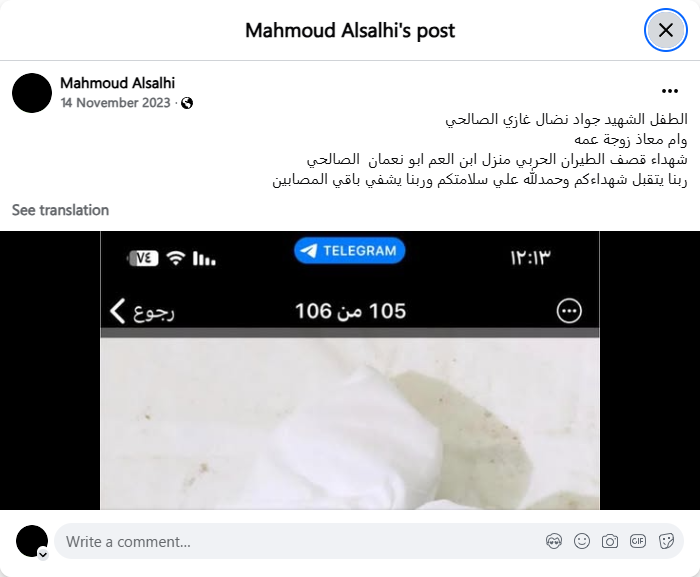Open the avatar sticker picker in comment box
This screenshot has width=700, height=577.
554,542
